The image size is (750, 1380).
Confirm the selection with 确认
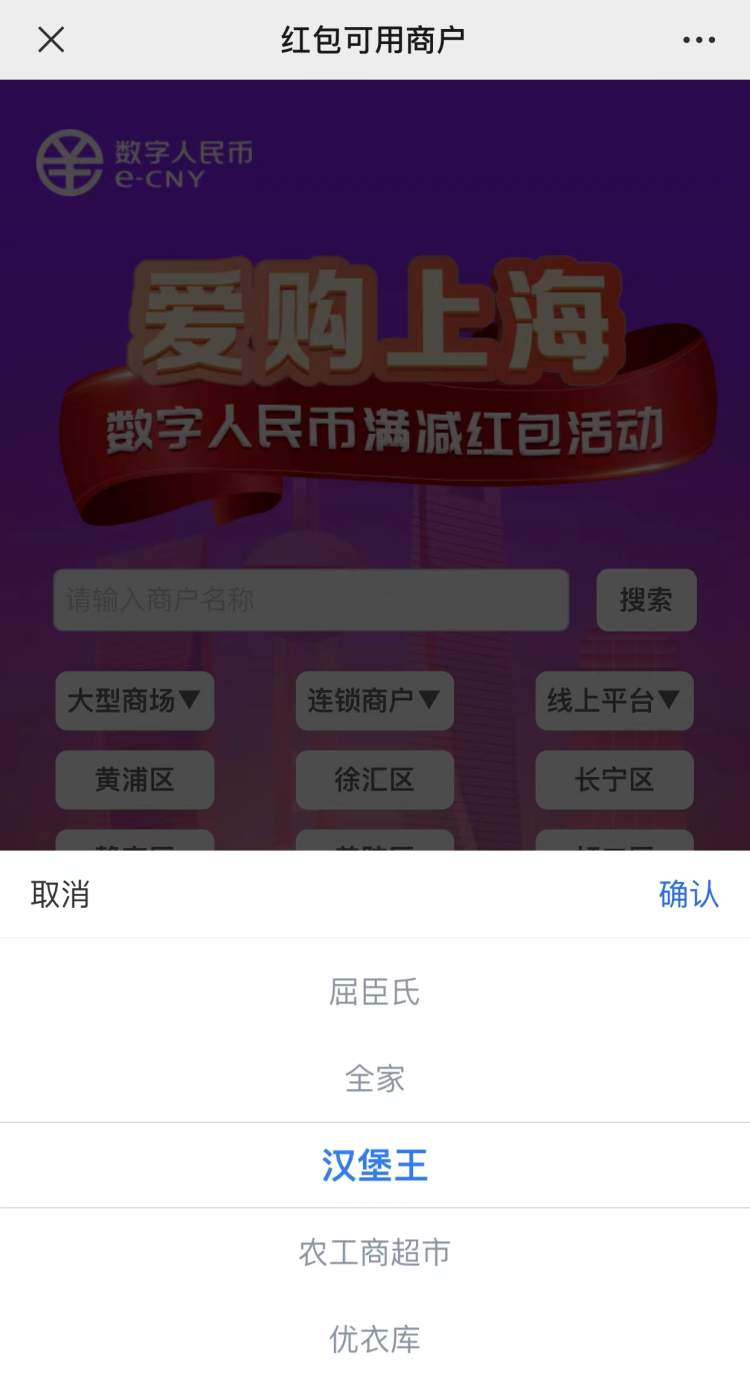coord(688,894)
